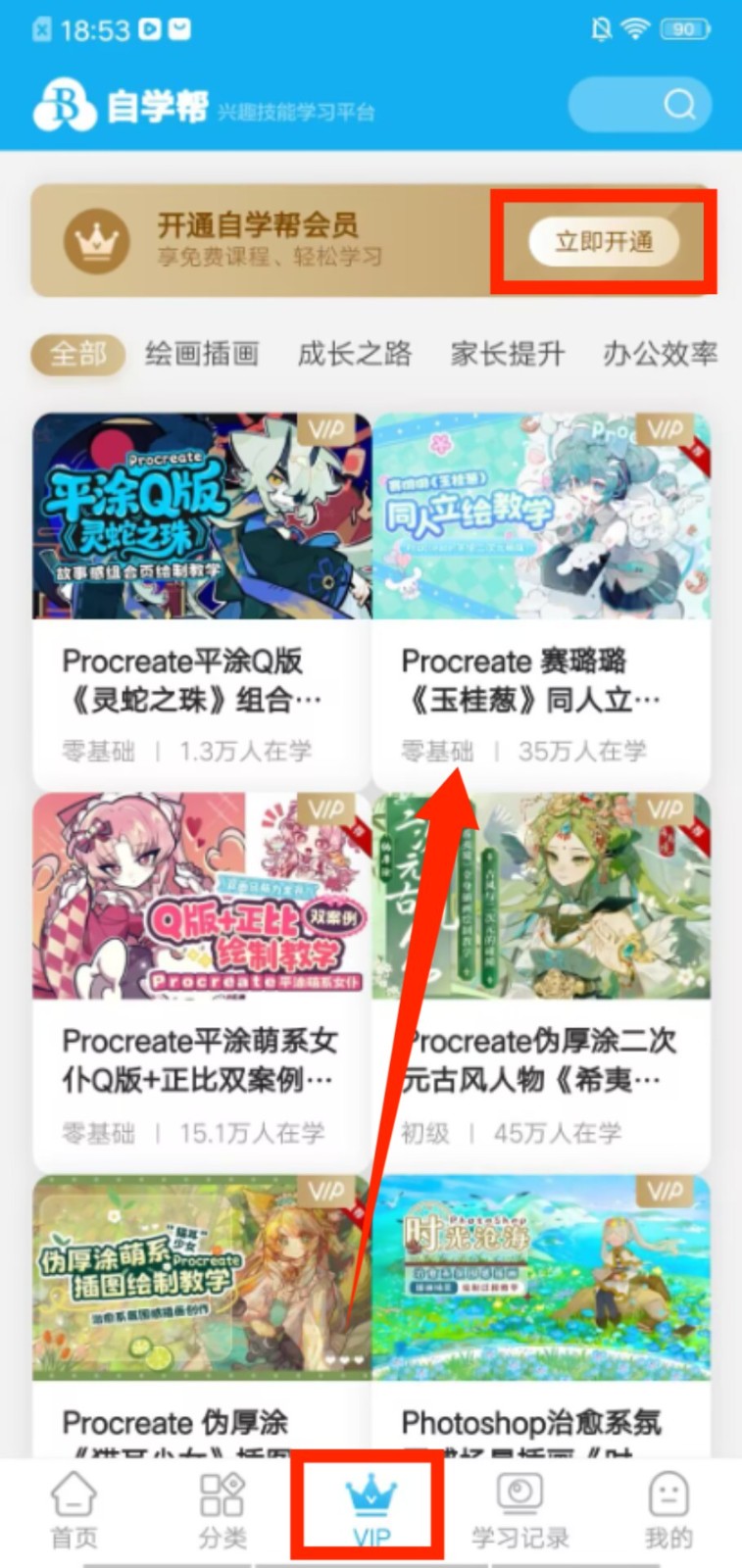Open the search box in header
Viewport: 742px width, 1568px height.
639,104
